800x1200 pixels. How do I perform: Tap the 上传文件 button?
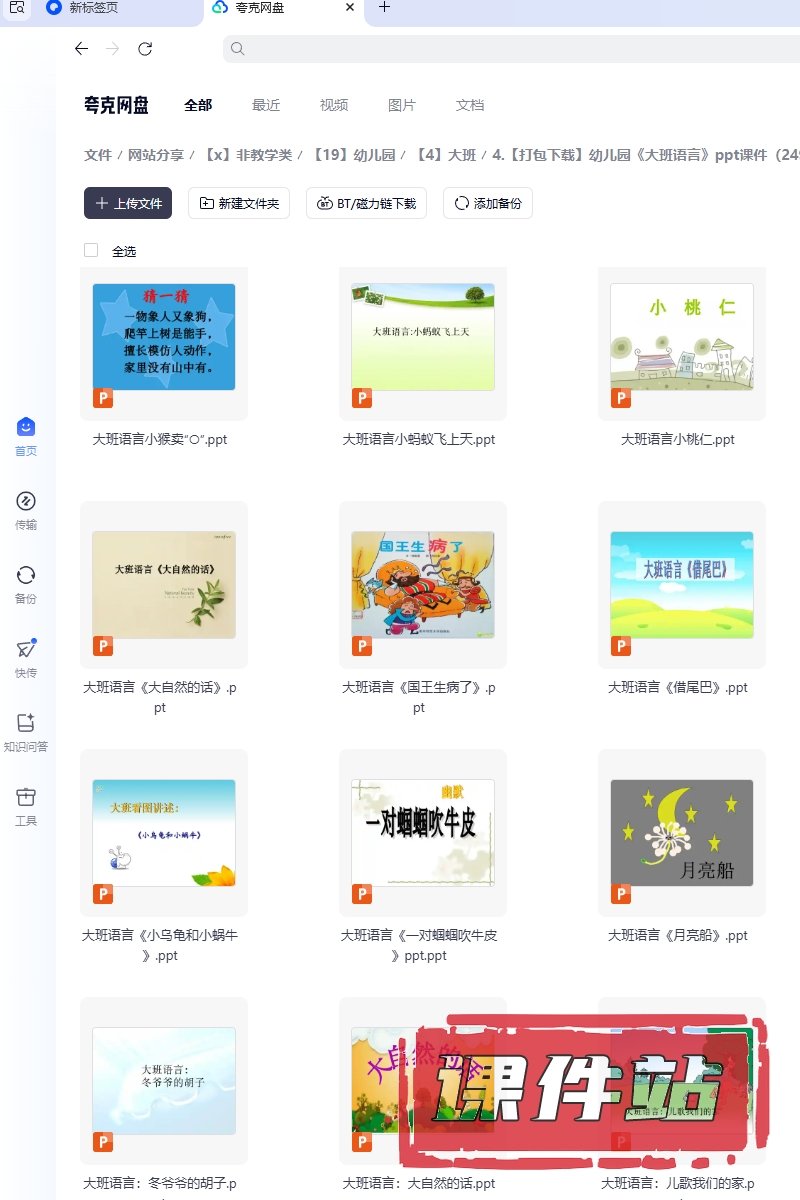[128, 203]
